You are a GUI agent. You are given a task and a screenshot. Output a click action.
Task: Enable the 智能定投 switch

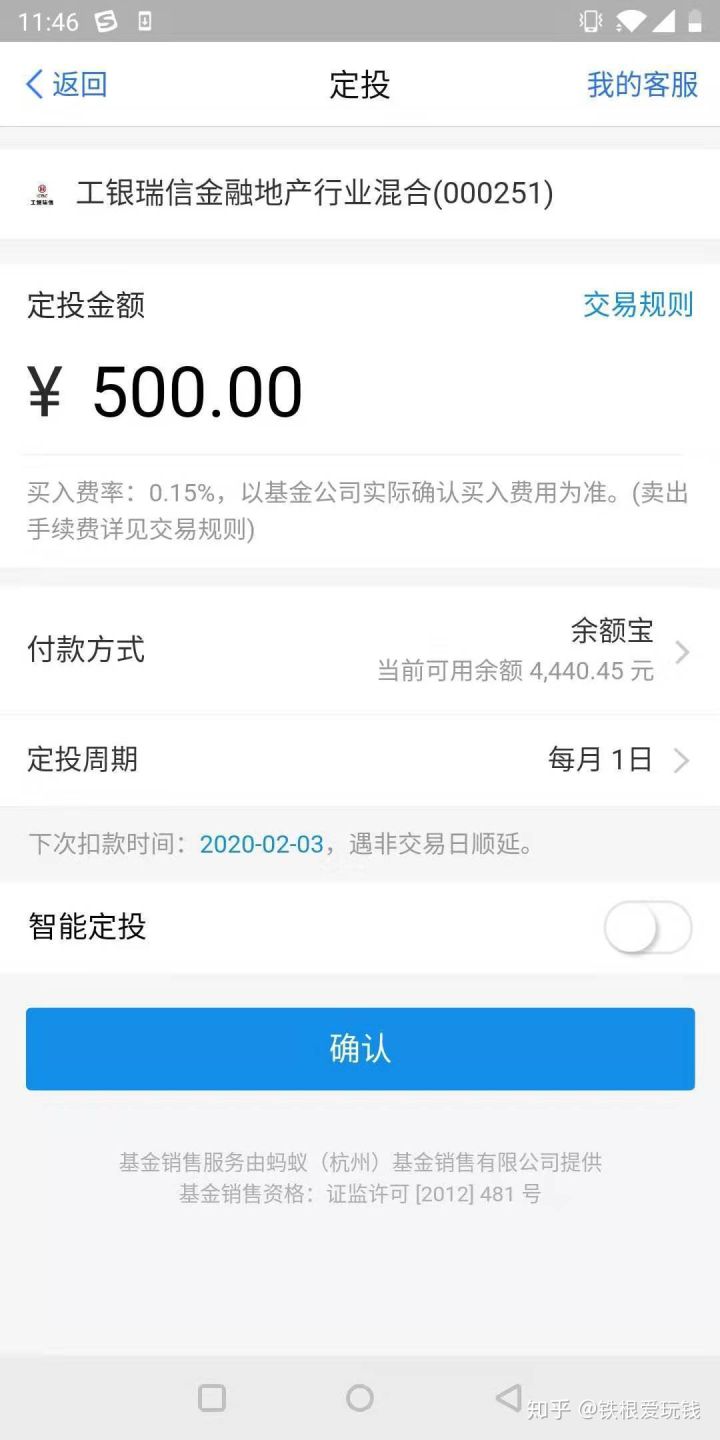coord(646,928)
